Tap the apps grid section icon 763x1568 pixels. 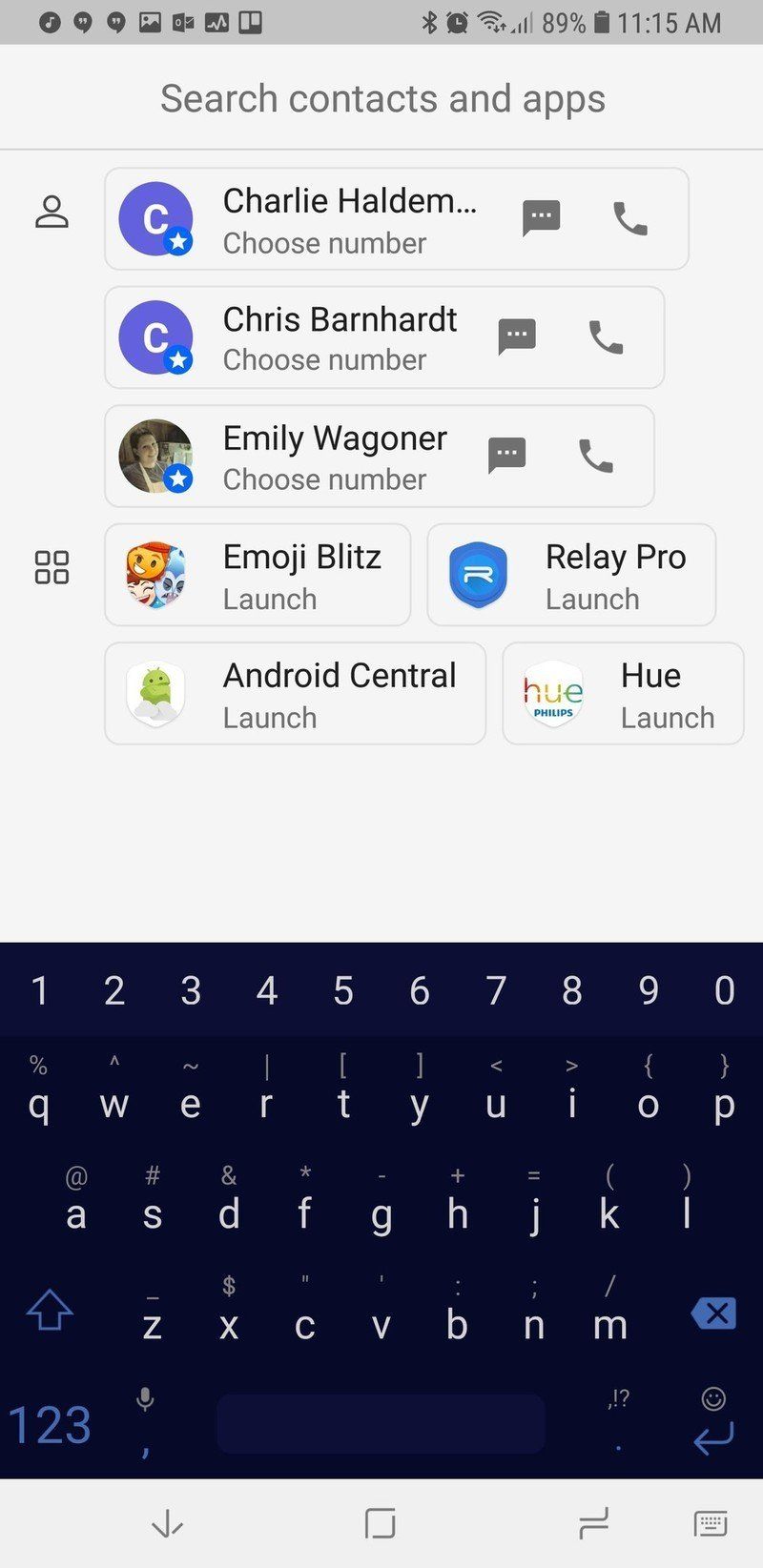tap(52, 568)
